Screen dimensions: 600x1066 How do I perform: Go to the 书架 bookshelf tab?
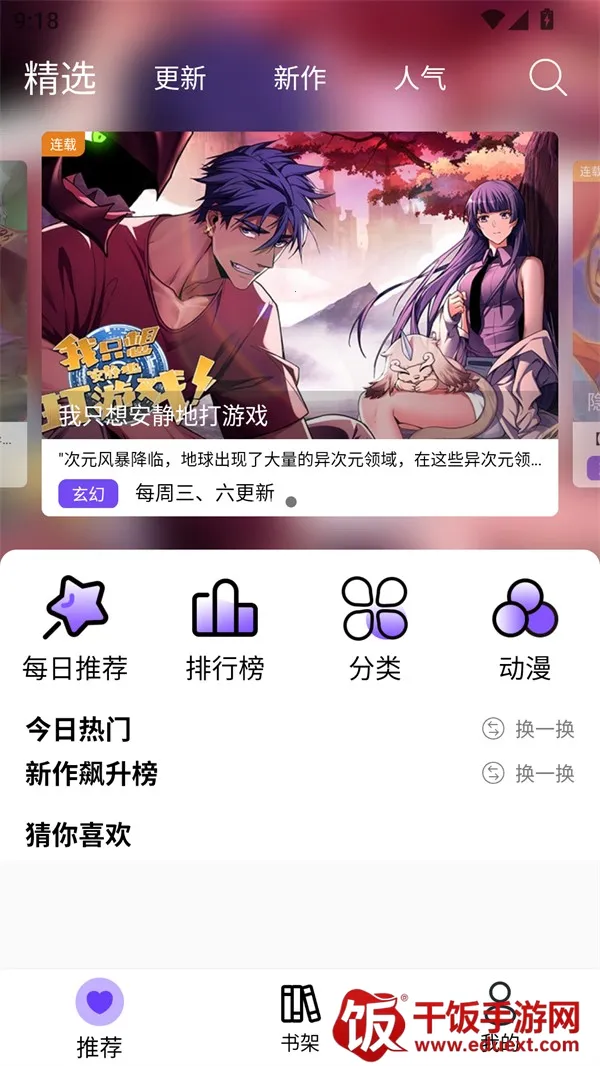point(300,1018)
